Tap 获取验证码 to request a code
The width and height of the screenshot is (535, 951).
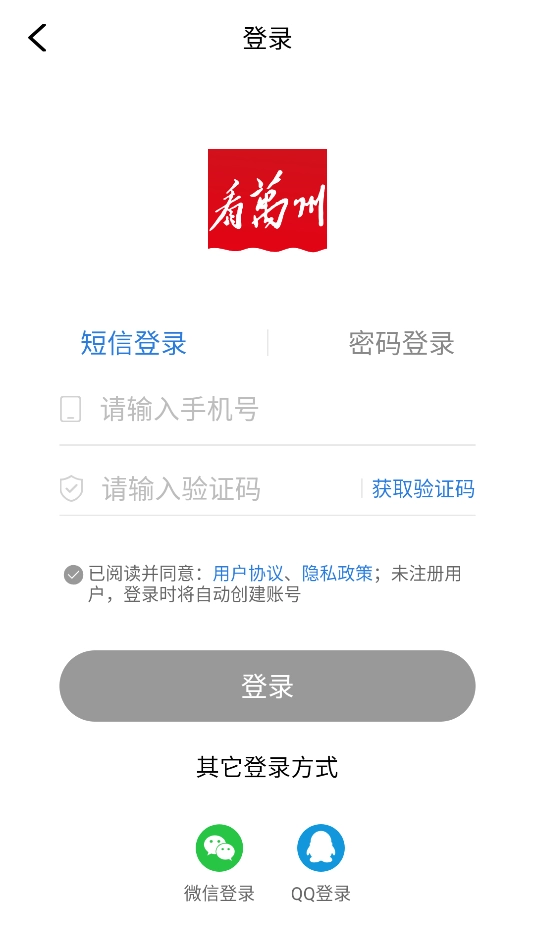[x=423, y=489]
